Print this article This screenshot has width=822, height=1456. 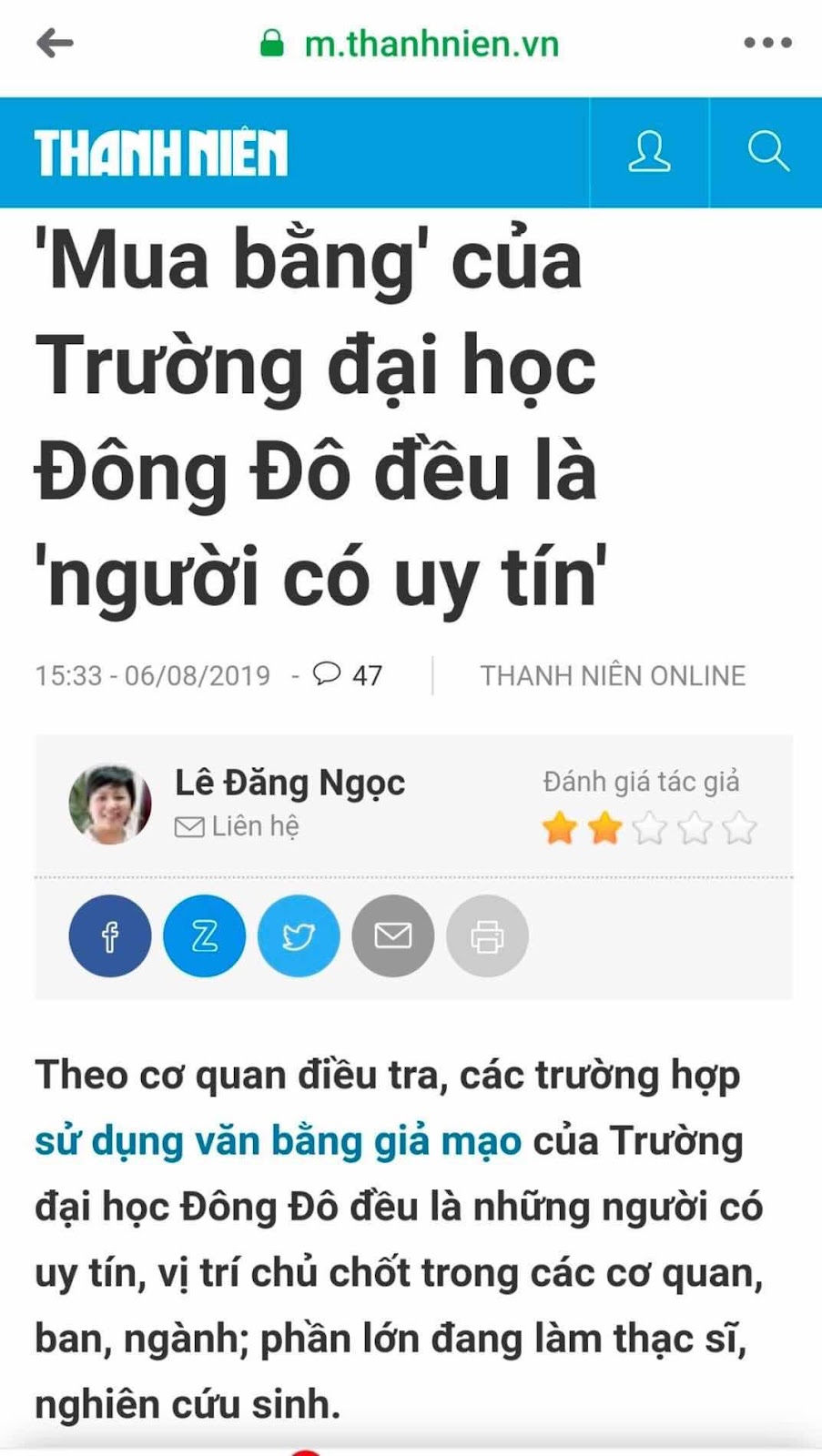(x=487, y=935)
